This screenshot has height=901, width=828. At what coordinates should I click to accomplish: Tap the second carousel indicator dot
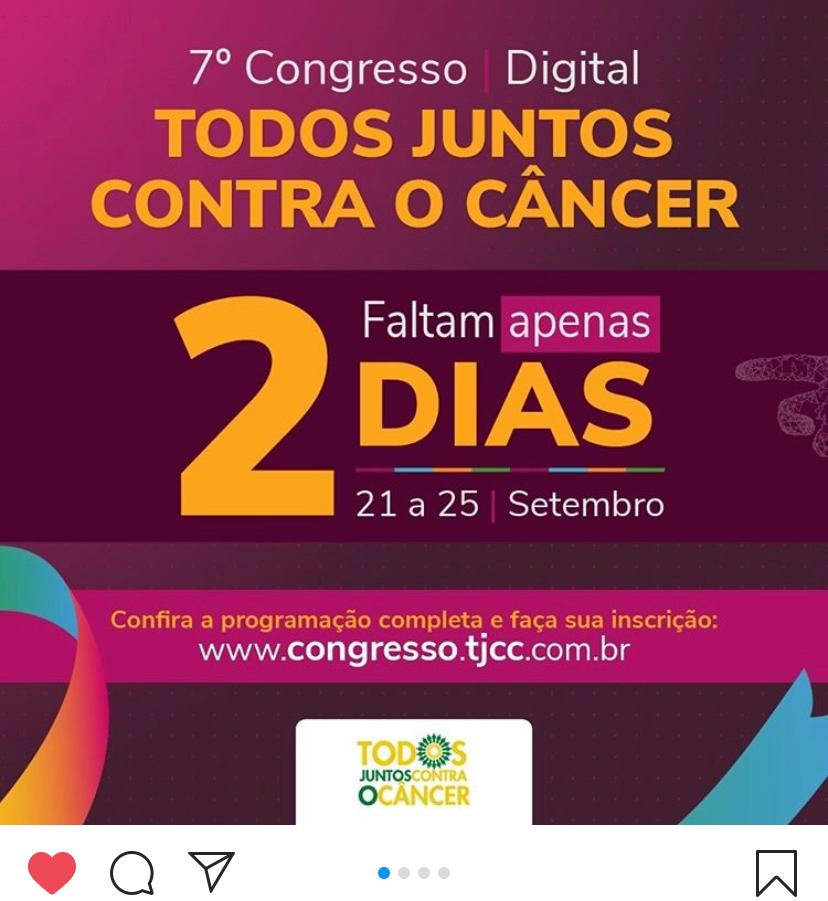(x=404, y=872)
